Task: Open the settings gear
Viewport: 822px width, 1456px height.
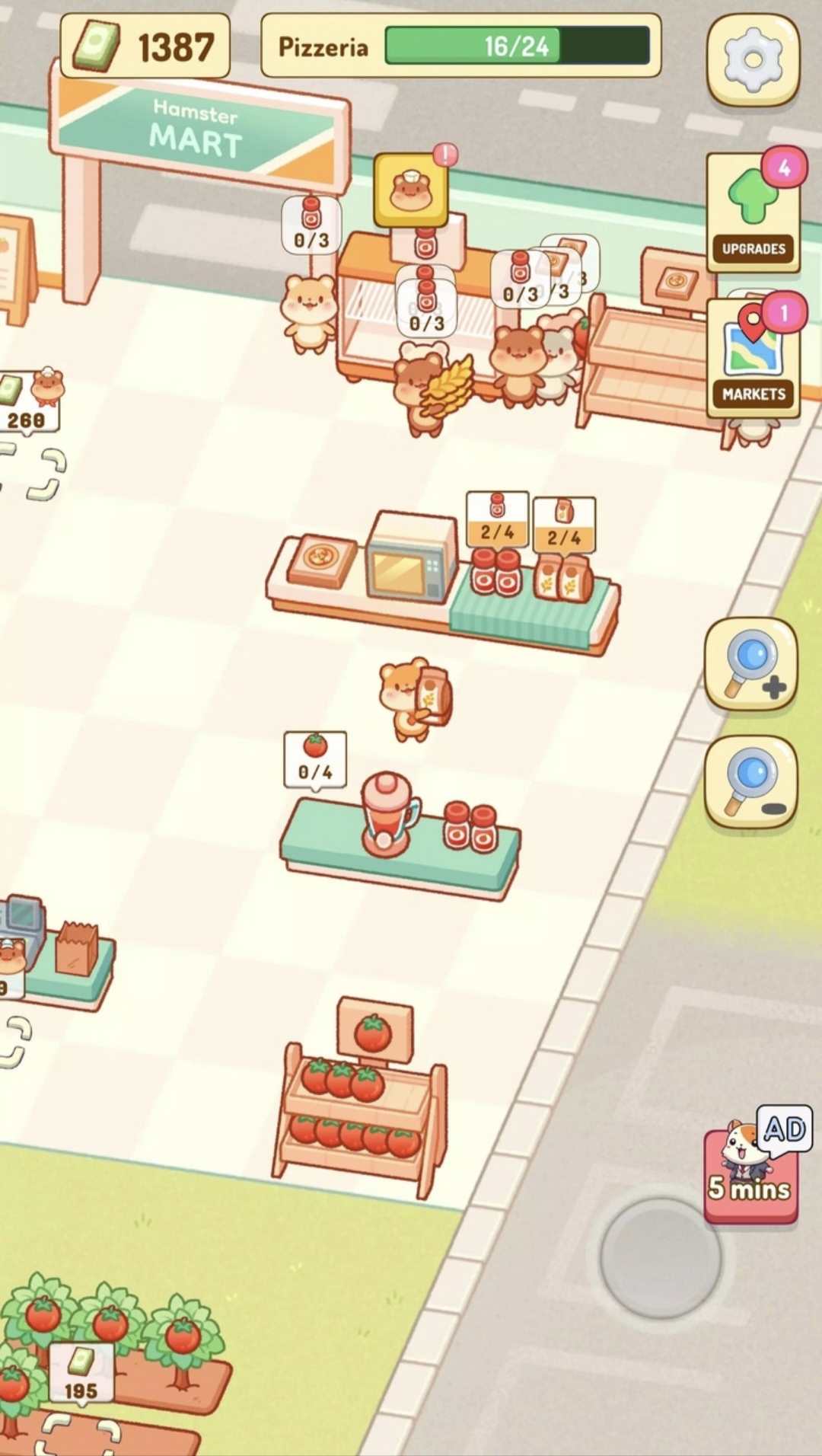Action: click(x=753, y=59)
